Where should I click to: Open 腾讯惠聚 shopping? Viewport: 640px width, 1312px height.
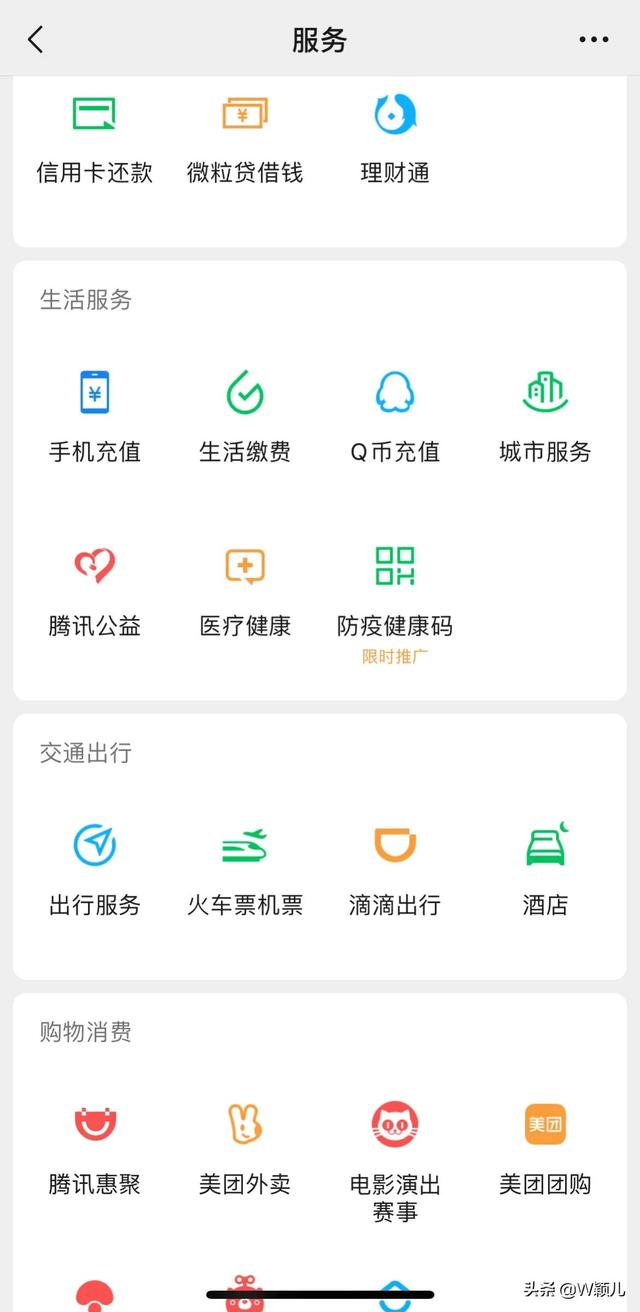point(95,1150)
